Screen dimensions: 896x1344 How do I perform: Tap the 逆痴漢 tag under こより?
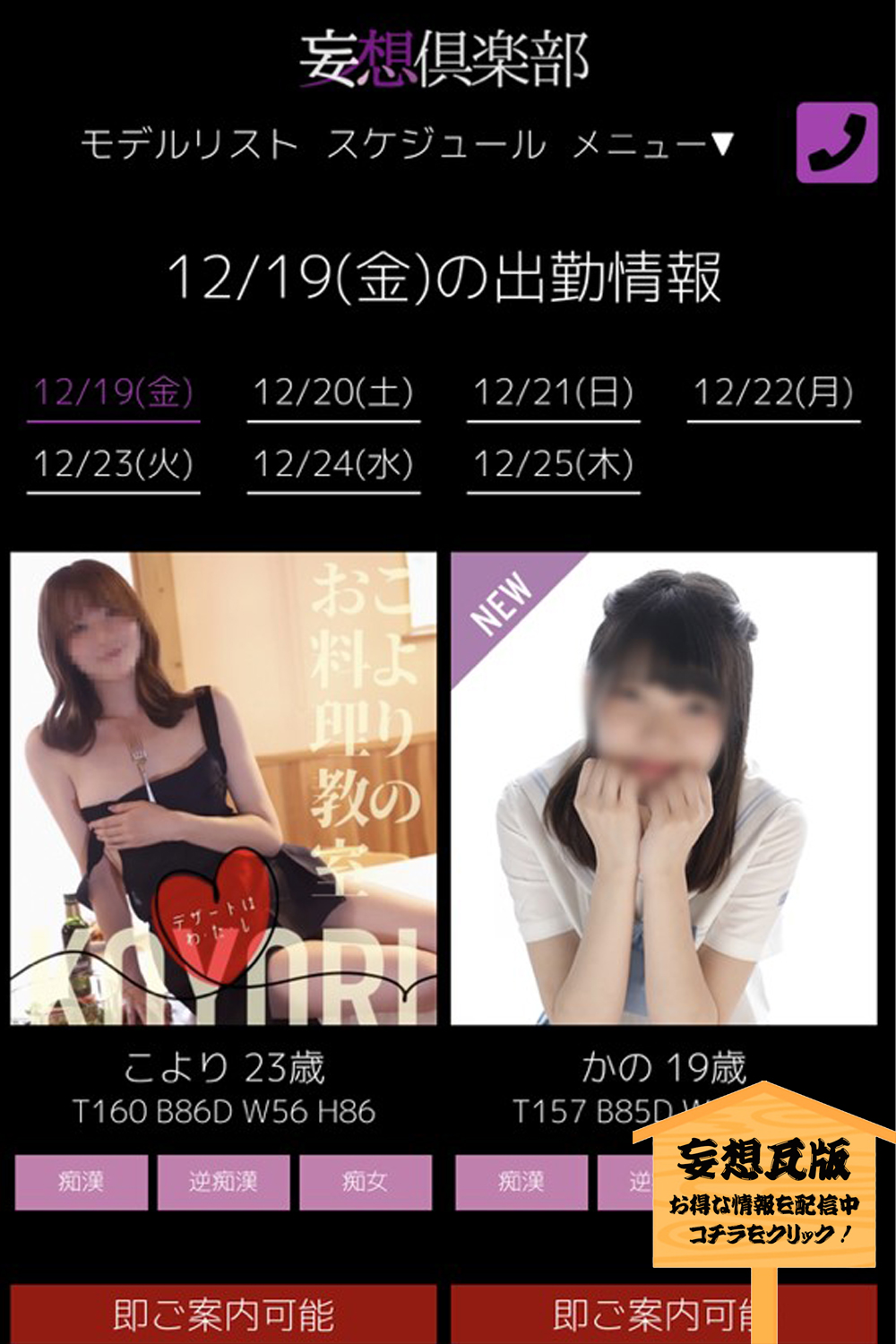coord(223,1182)
